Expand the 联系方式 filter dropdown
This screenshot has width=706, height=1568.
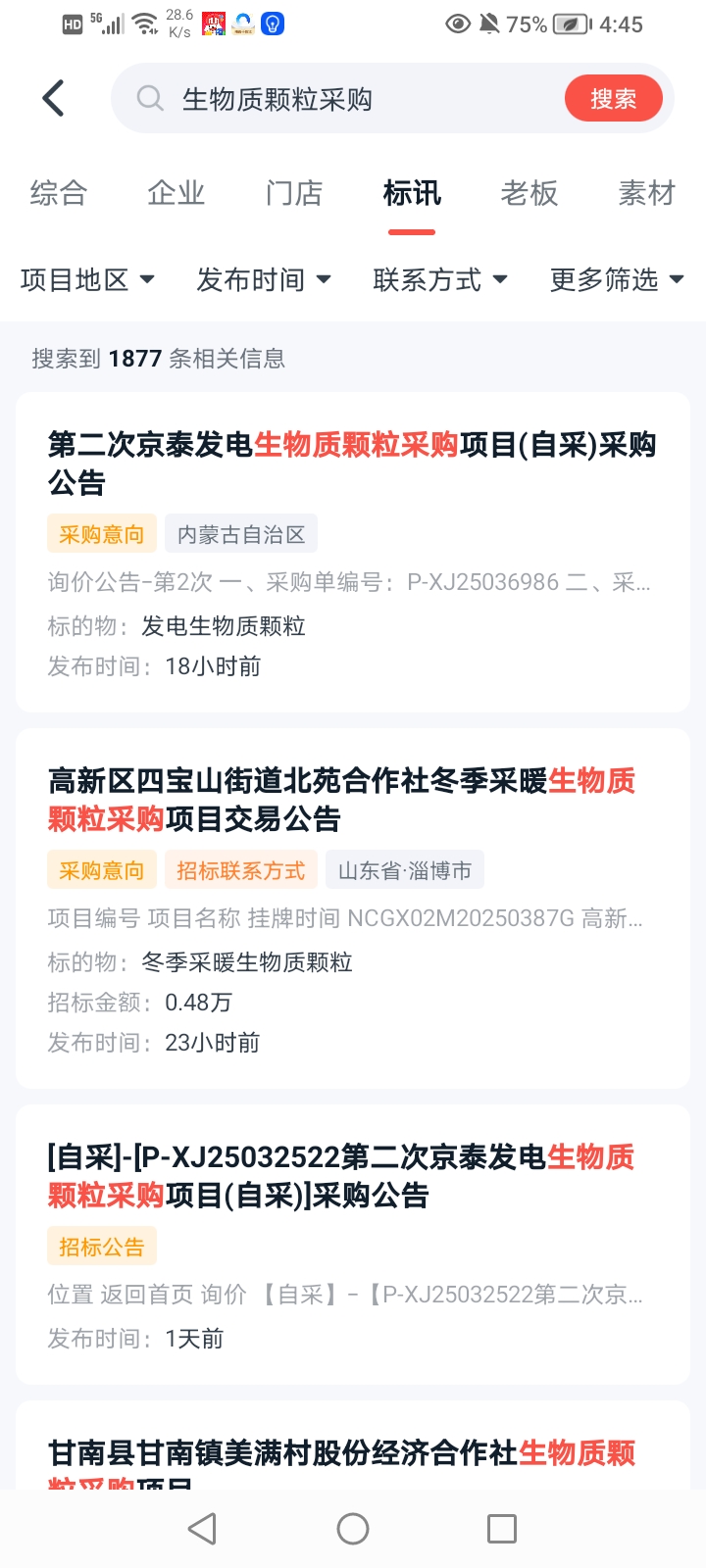(440, 280)
